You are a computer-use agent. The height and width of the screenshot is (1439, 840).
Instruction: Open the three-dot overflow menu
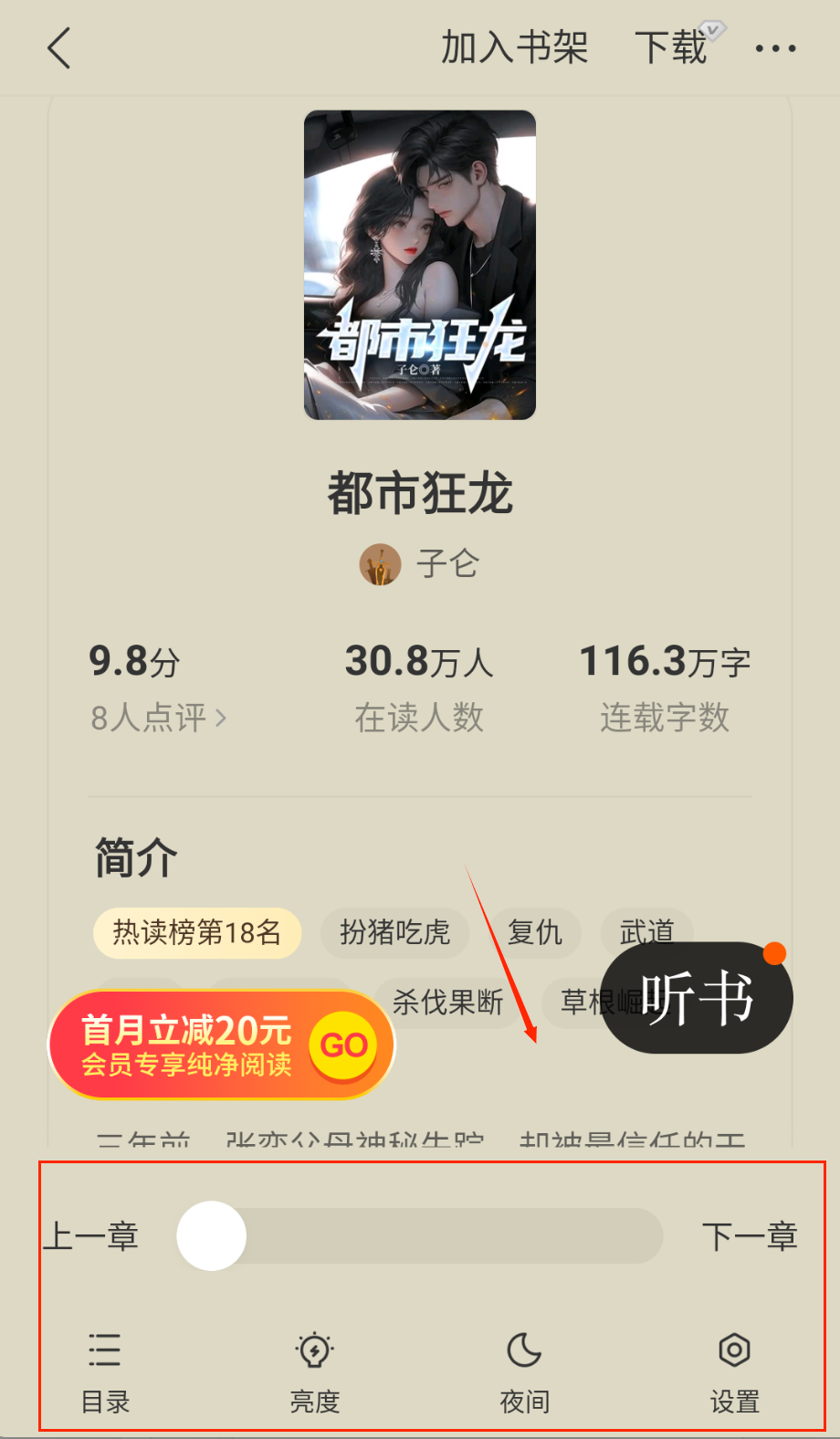click(x=775, y=48)
